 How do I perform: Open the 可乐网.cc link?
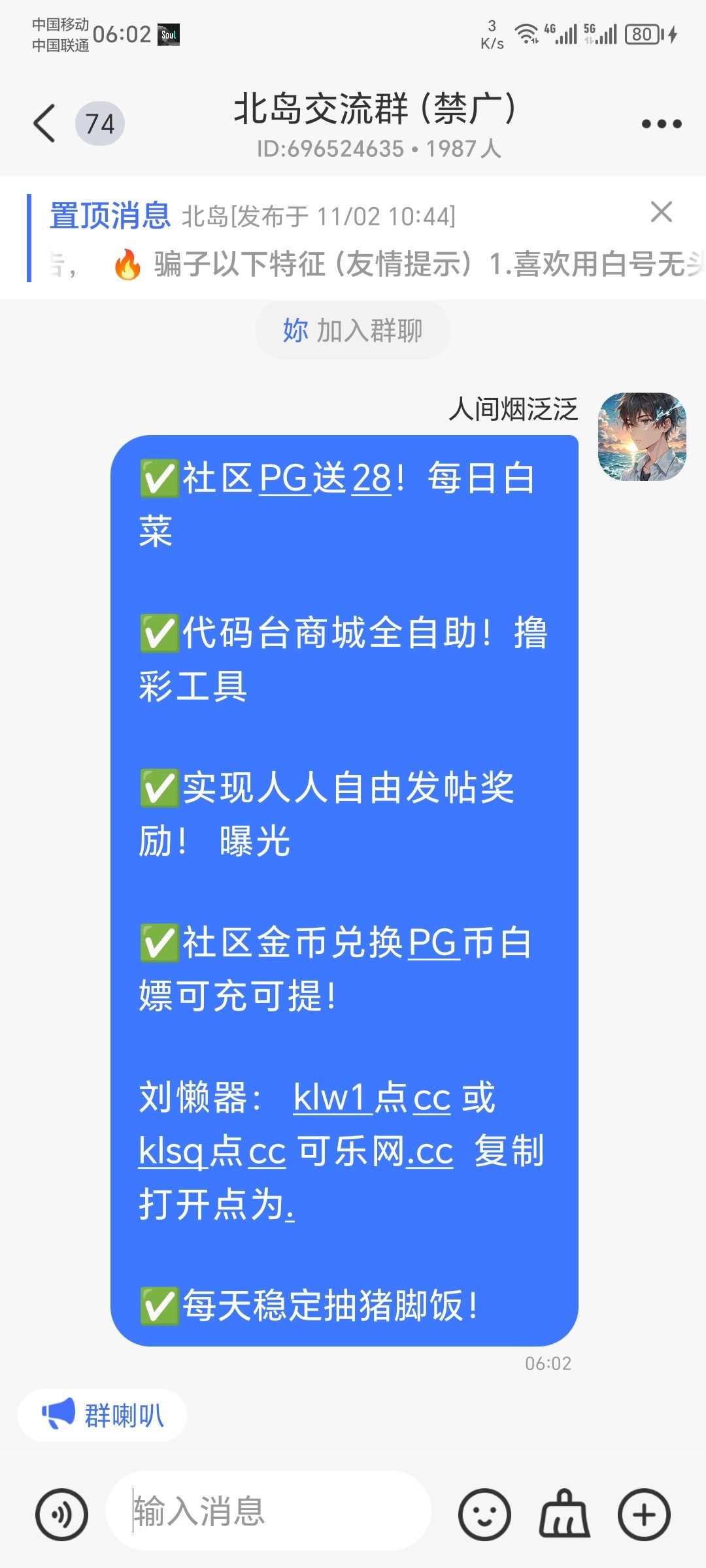377,1152
